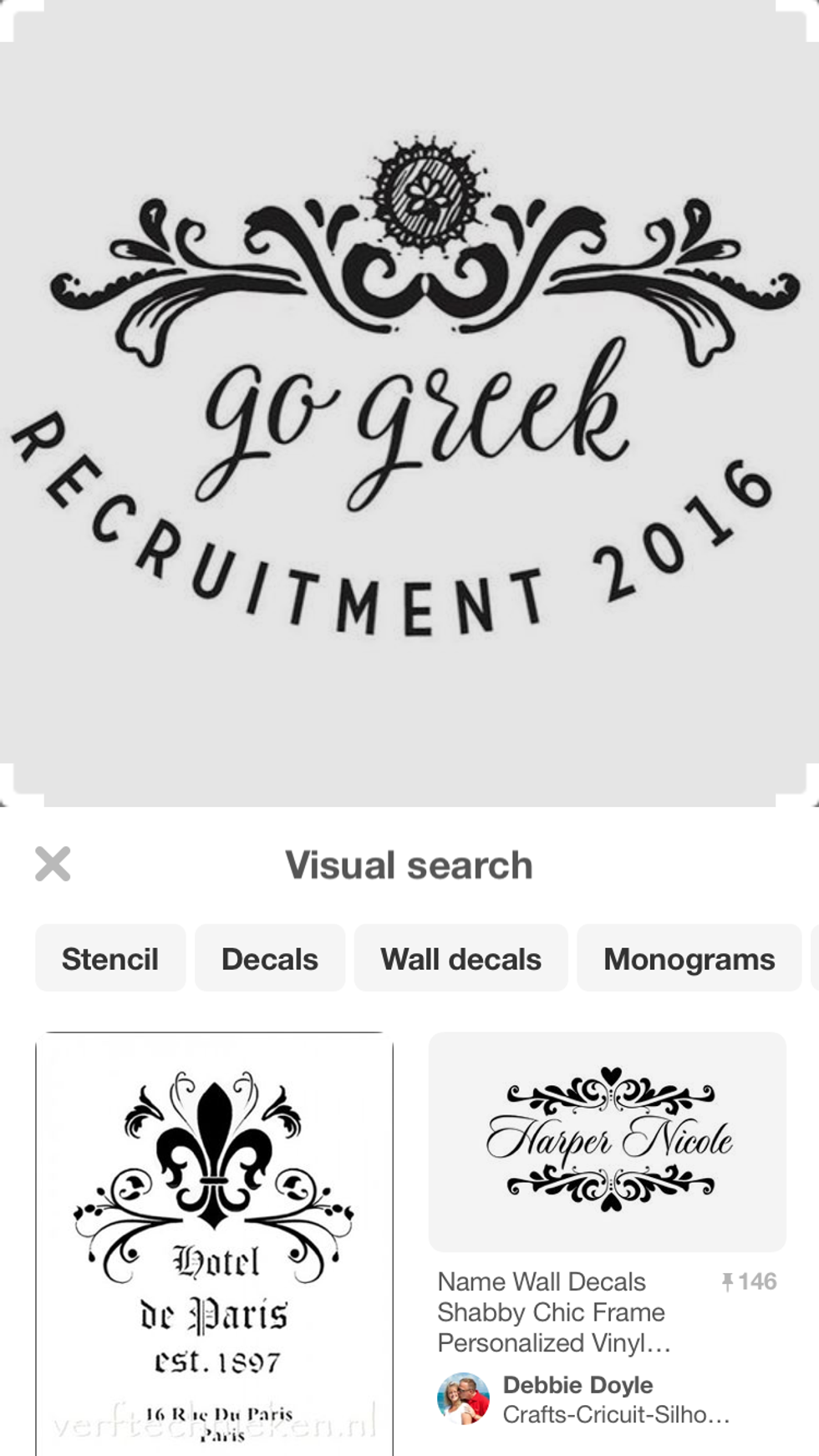The height and width of the screenshot is (1456, 819).
Task: Choose the Wall decals chip
Action: click(460, 958)
